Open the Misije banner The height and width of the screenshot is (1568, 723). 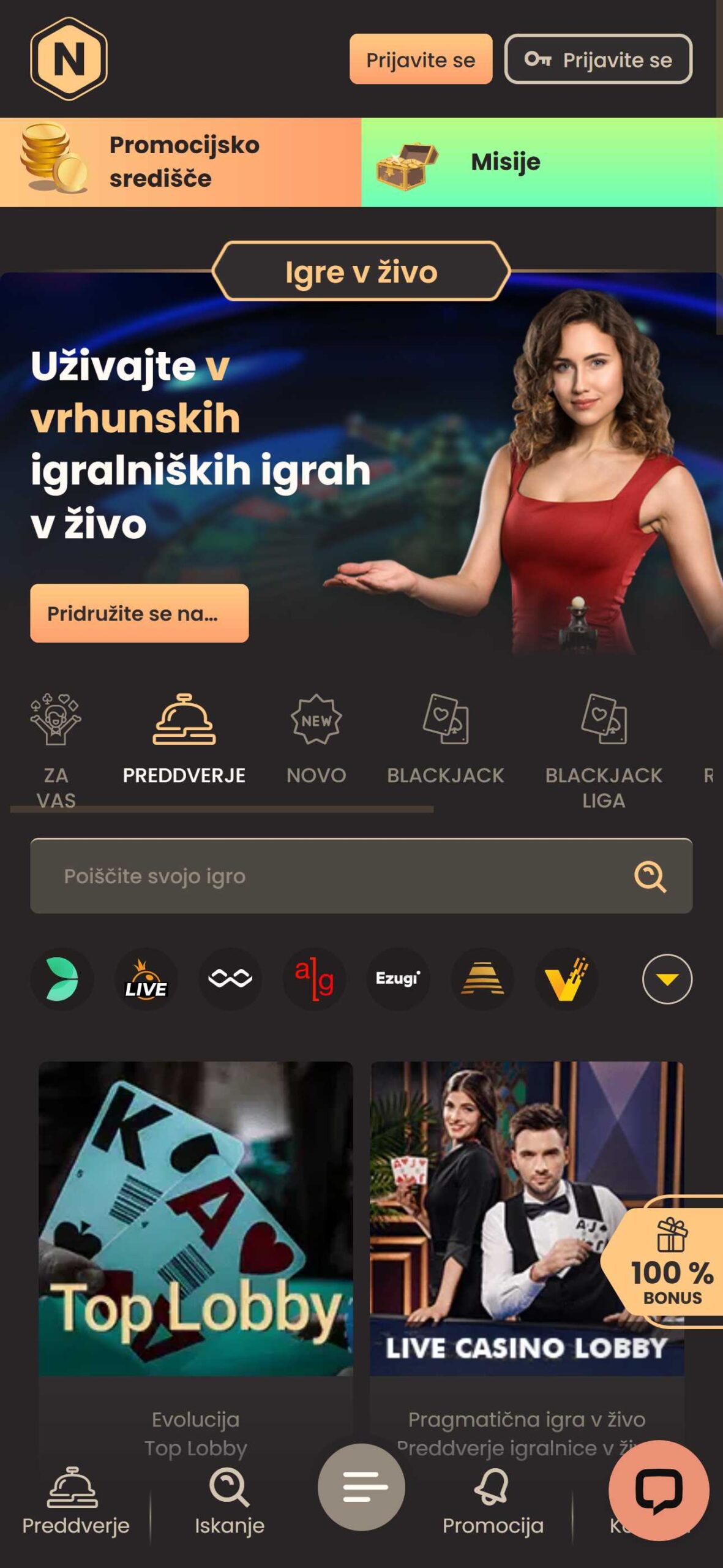click(x=542, y=162)
